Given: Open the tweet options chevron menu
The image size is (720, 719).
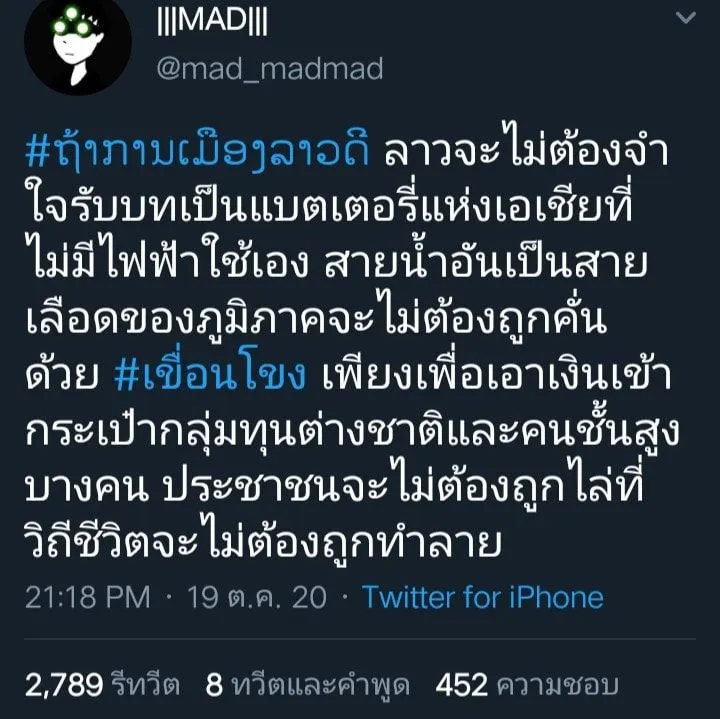Looking at the screenshot, I should click(x=686, y=19).
